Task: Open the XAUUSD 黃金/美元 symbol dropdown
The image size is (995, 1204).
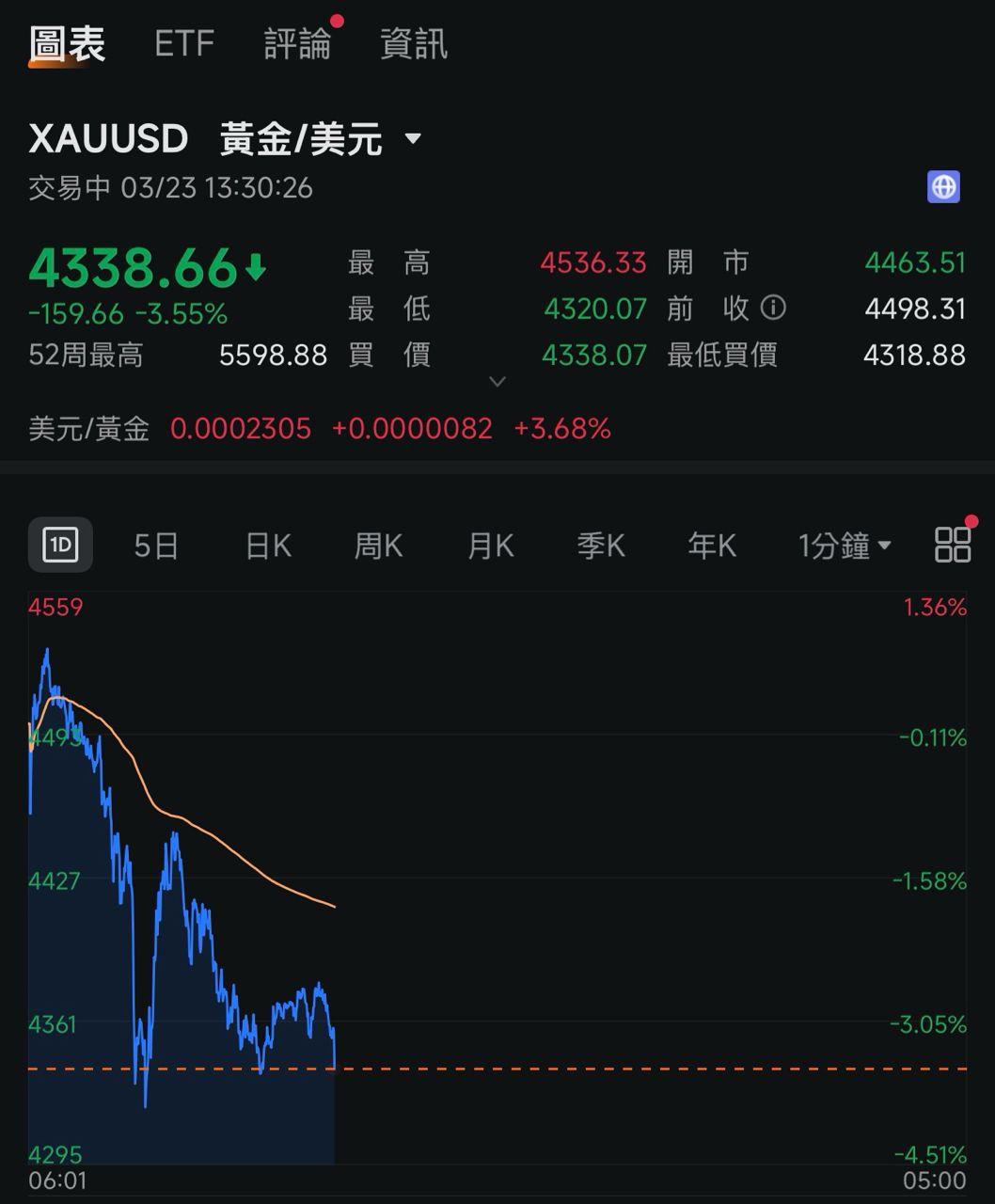Action: 413,139
